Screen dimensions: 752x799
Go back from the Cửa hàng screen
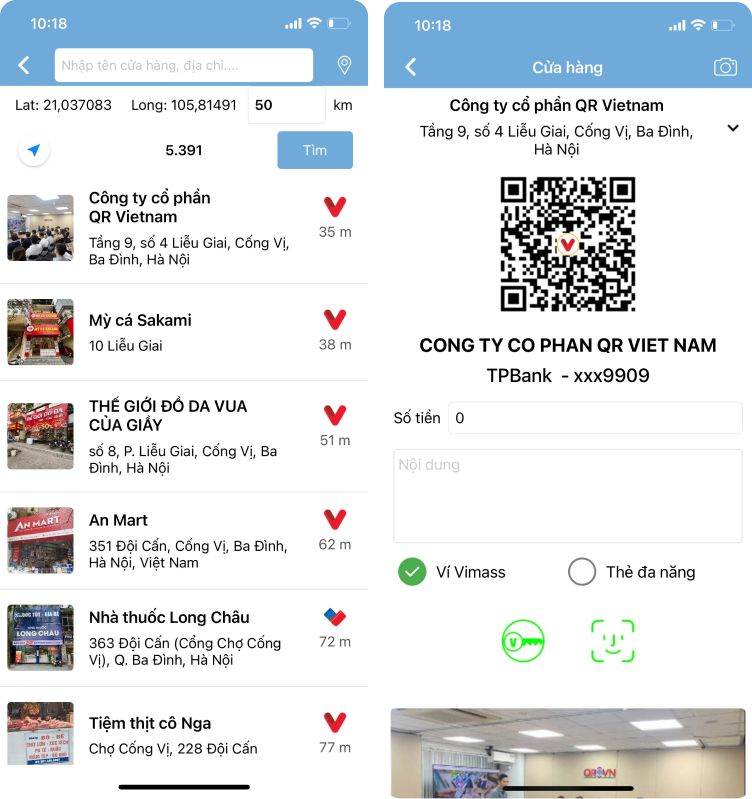click(x=410, y=67)
